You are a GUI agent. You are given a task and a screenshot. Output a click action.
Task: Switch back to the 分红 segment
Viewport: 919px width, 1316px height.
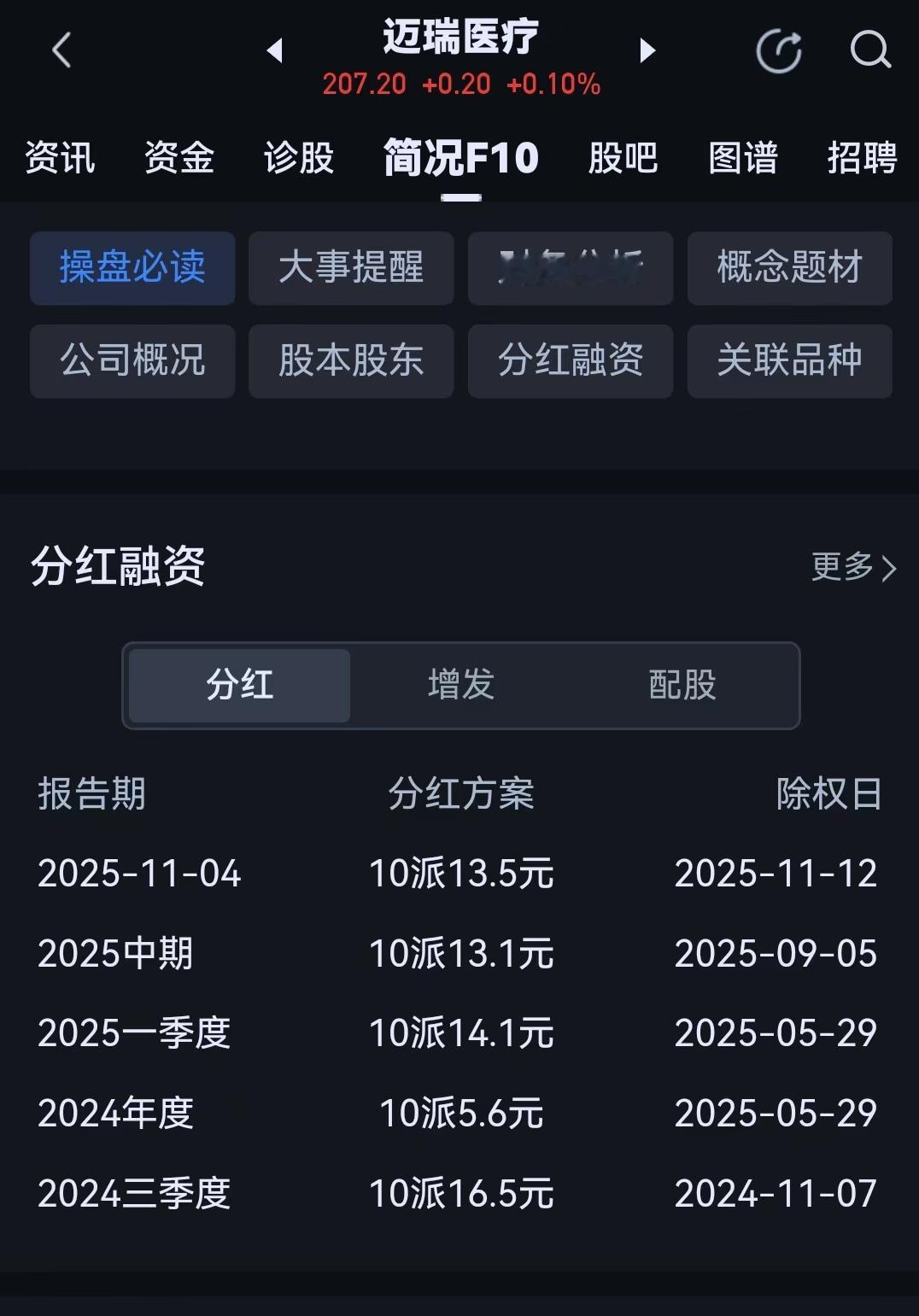(x=240, y=685)
